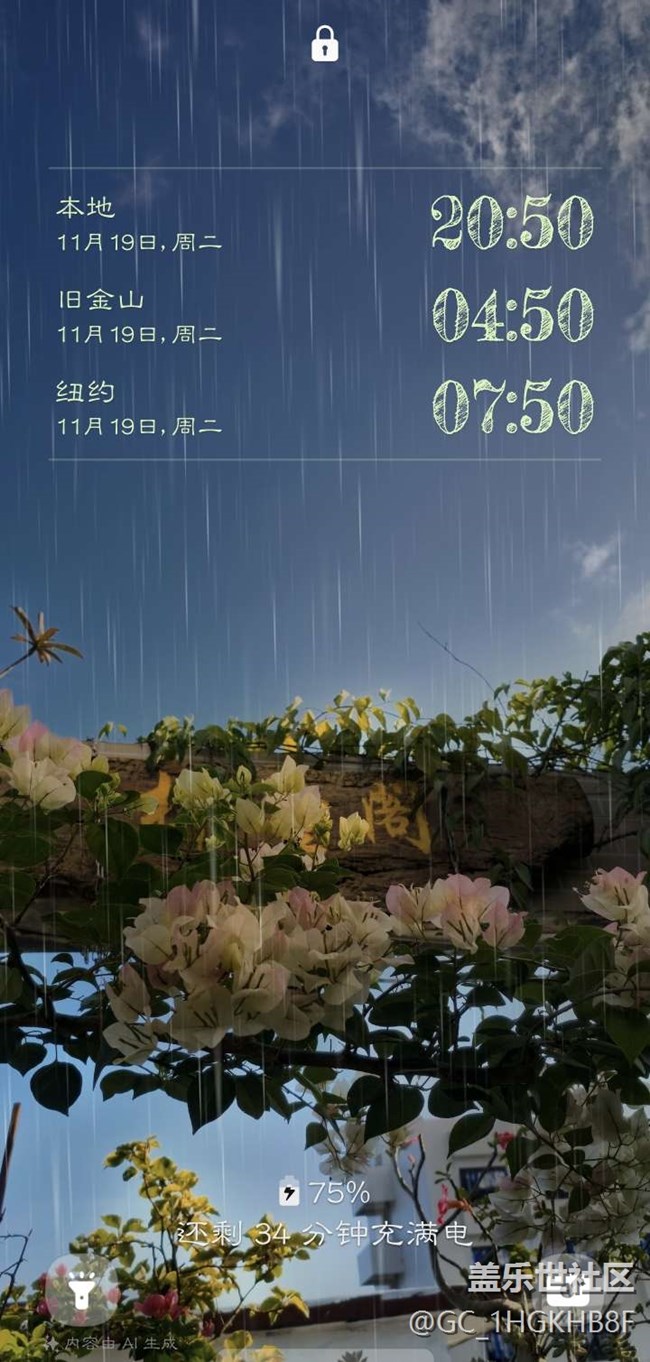Open the world clock widget

[325, 314]
